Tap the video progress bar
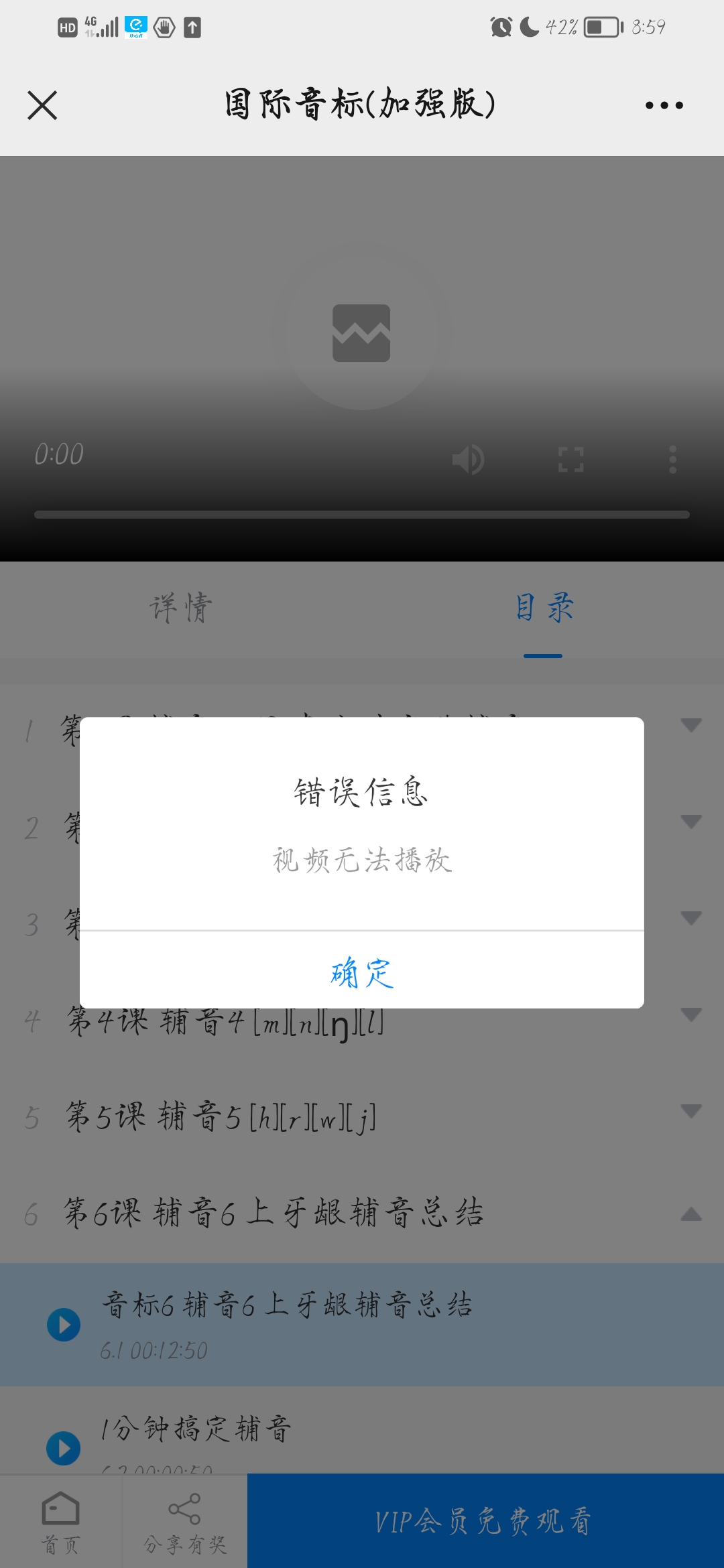Image resolution: width=724 pixels, height=1568 pixels. [362, 515]
